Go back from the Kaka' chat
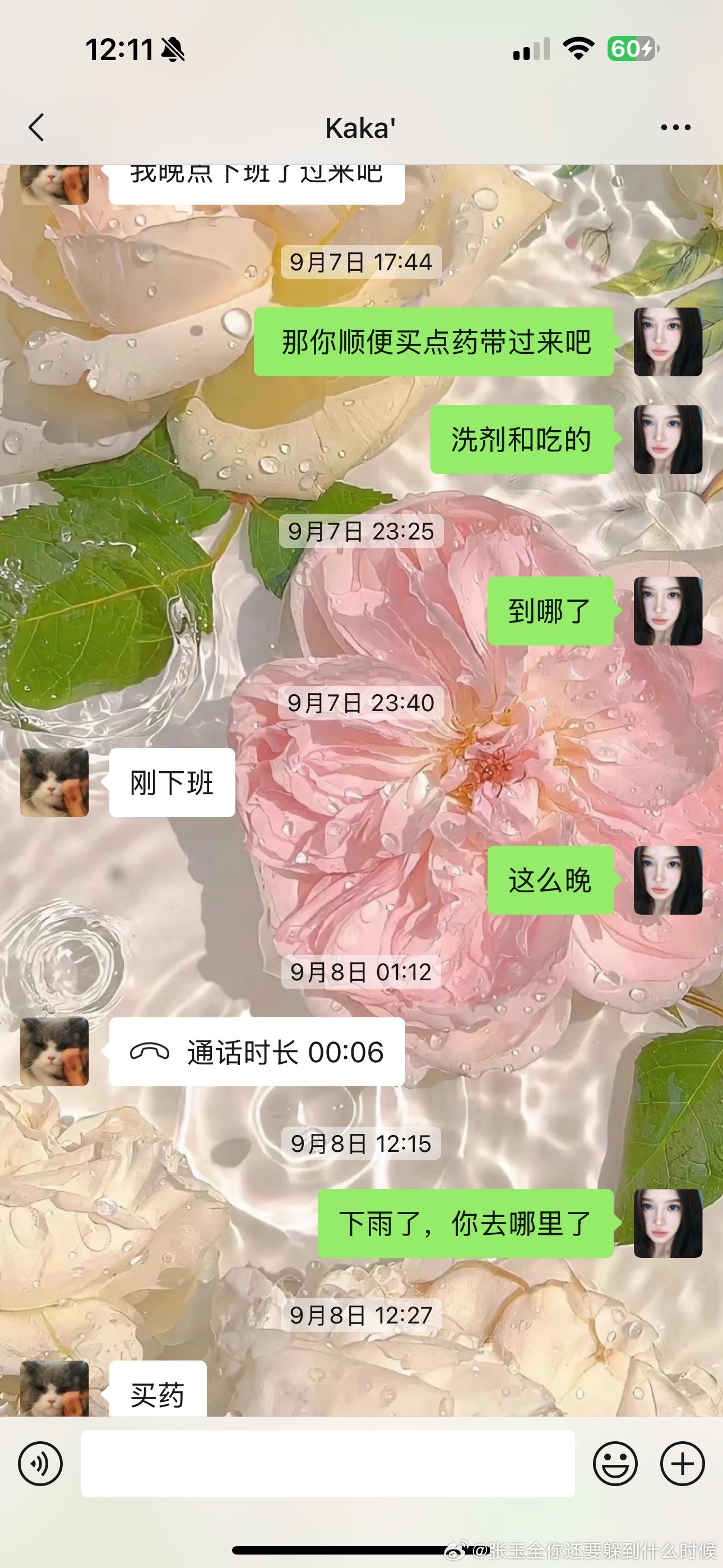 tap(36, 127)
